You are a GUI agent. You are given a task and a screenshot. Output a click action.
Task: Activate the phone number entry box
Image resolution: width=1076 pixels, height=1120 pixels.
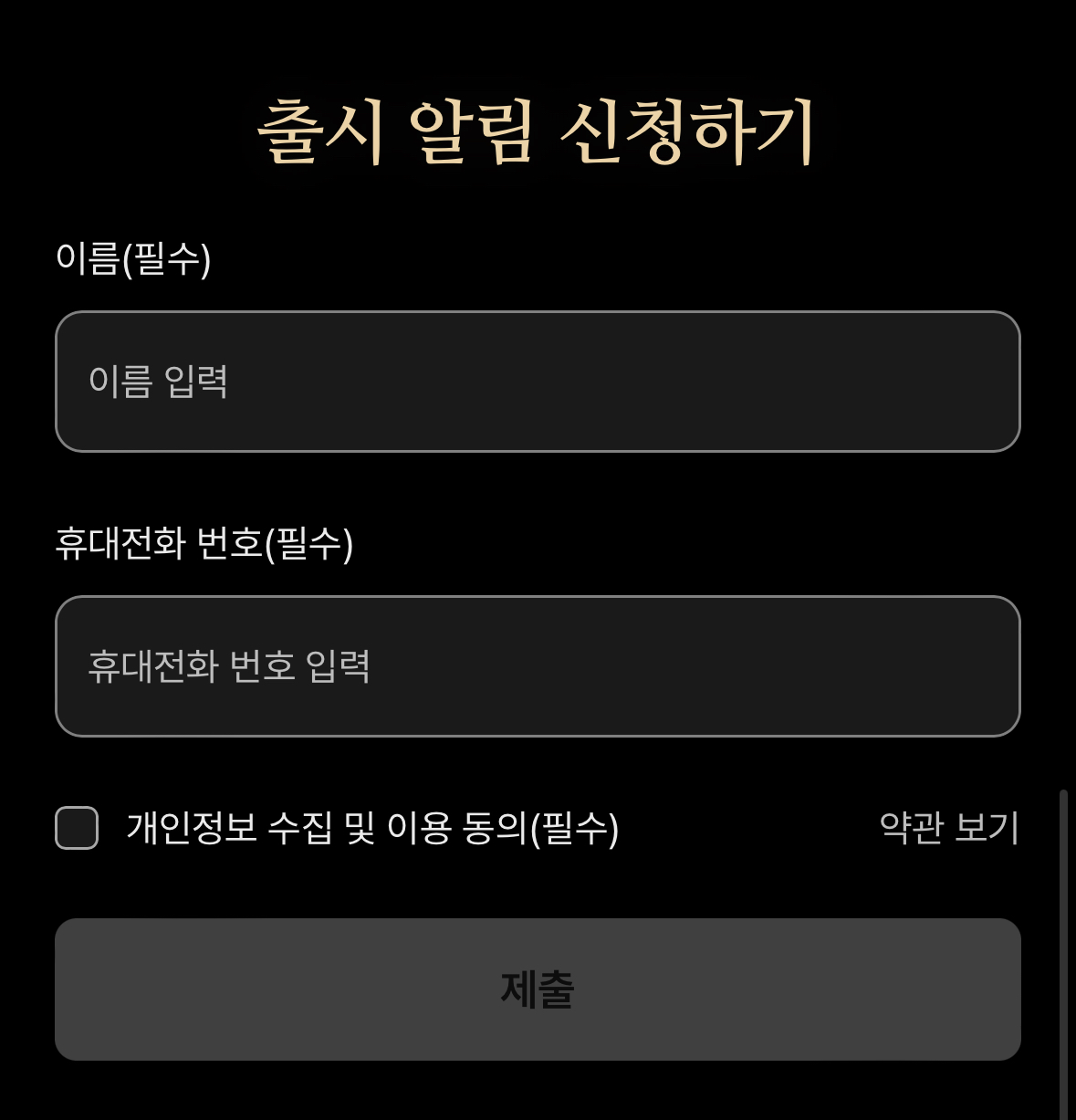pyautogui.click(x=538, y=666)
